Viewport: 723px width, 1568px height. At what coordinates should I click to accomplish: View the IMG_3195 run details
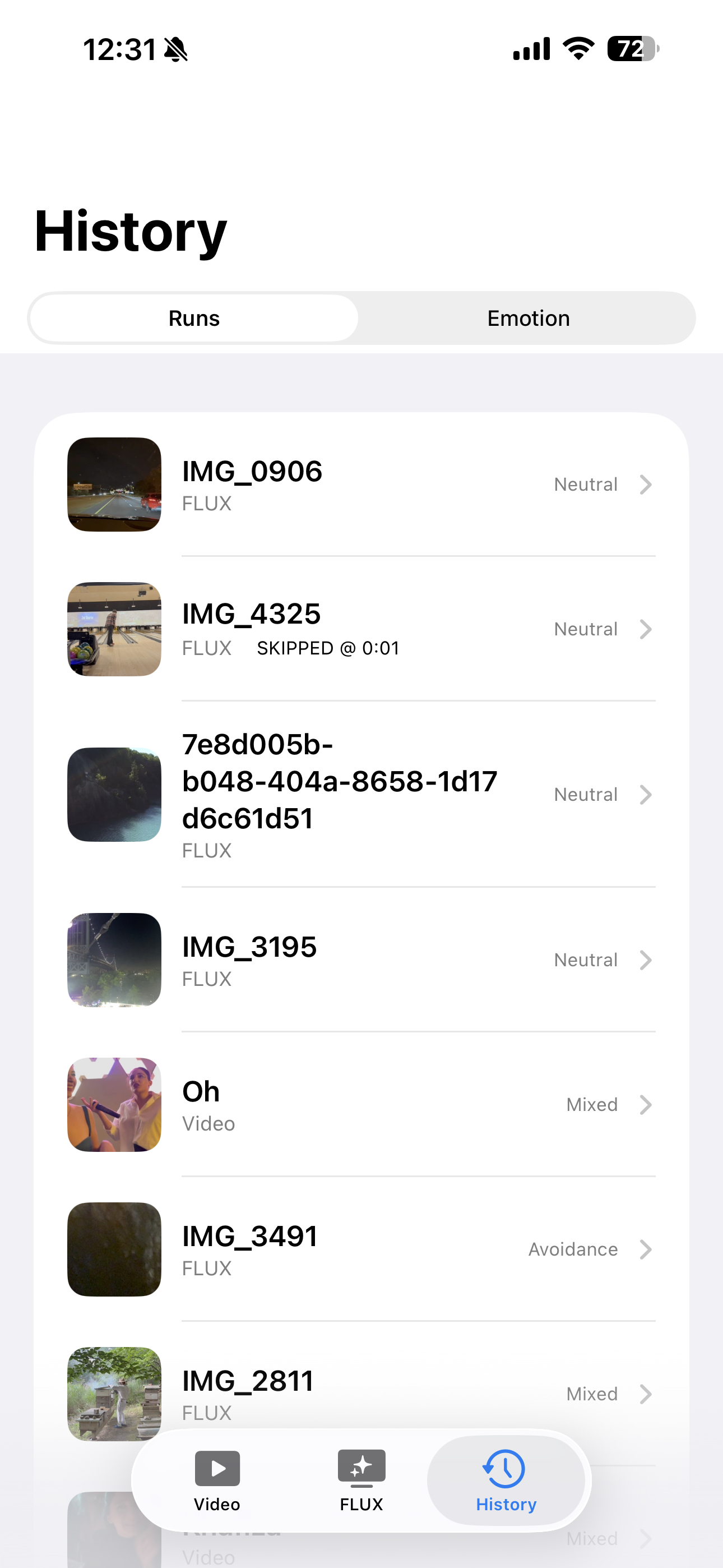(x=360, y=960)
